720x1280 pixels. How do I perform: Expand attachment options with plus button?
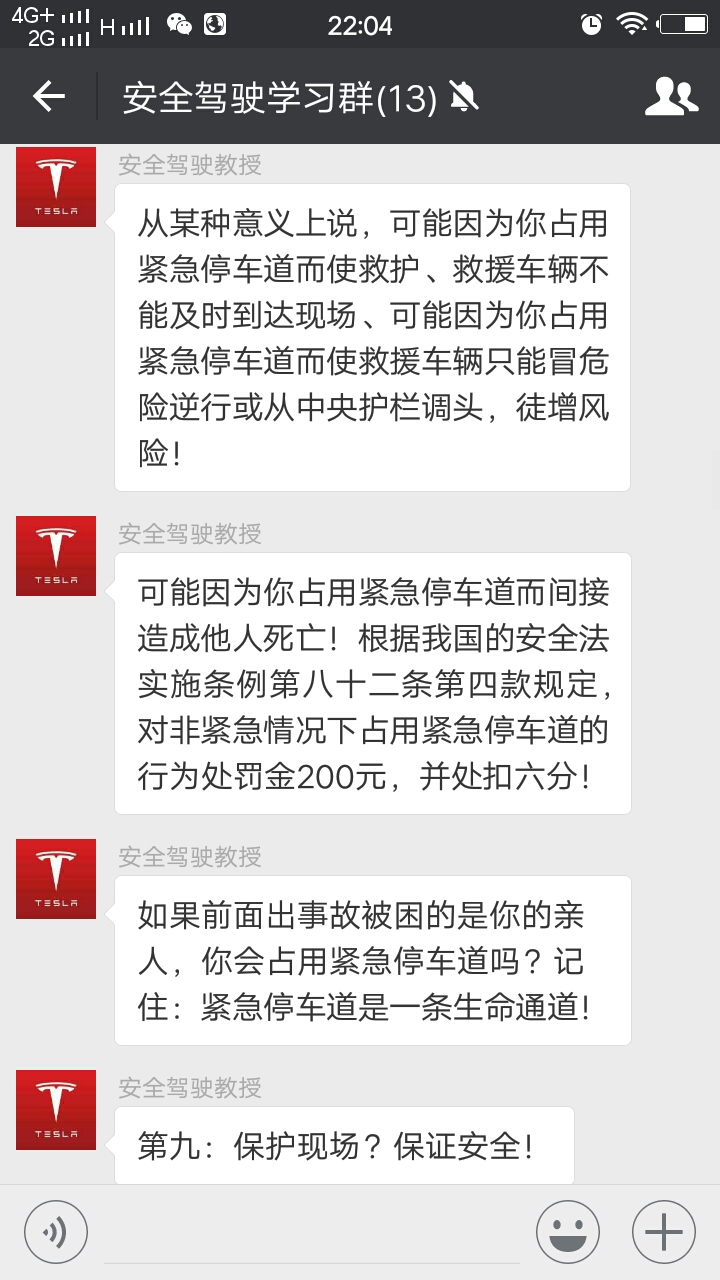pyautogui.click(x=662, y=1231)
